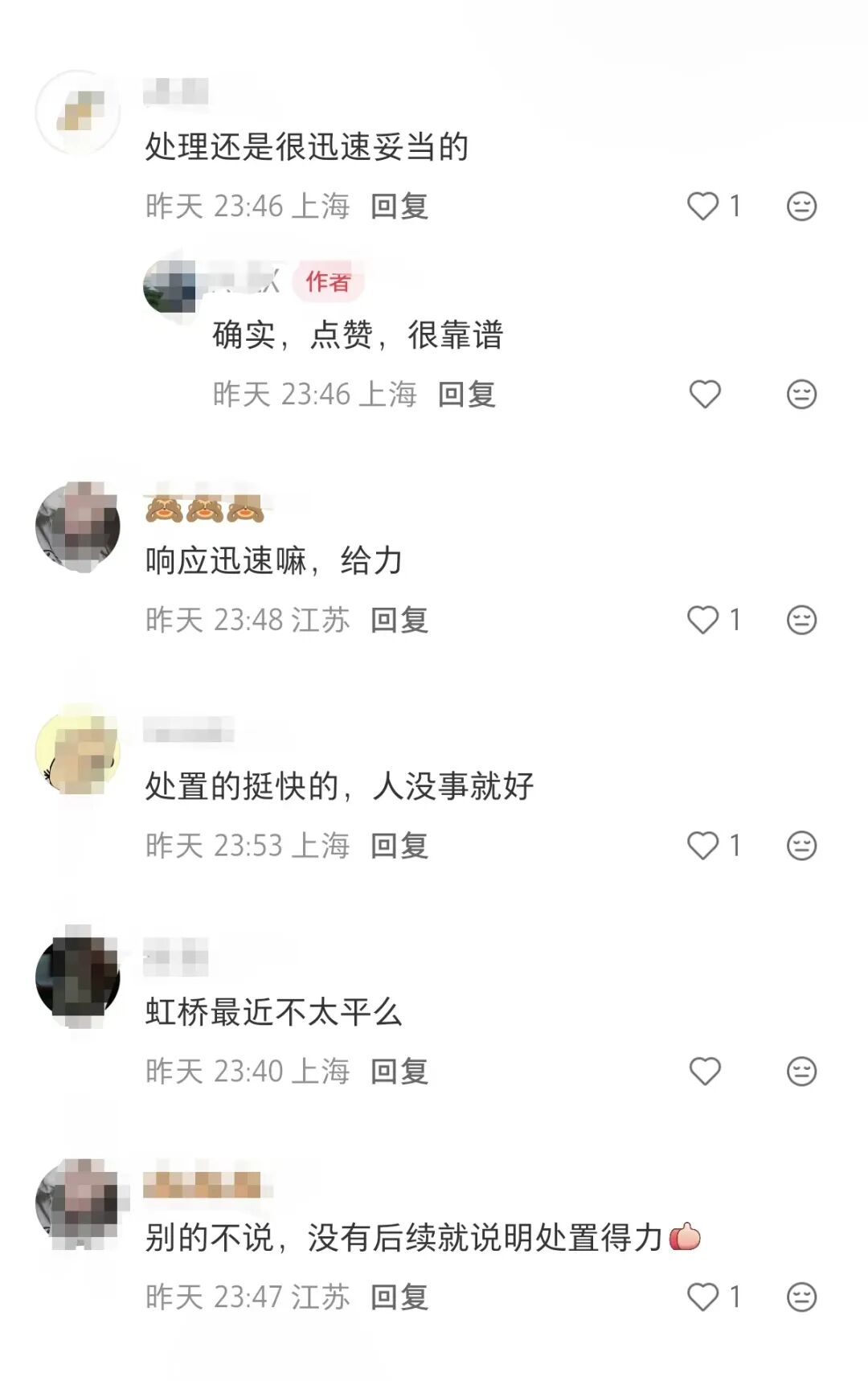Like the comment '处理还是很迅速妥当的'
Screen dimensions: 868x1381
[x=703, y=207]
